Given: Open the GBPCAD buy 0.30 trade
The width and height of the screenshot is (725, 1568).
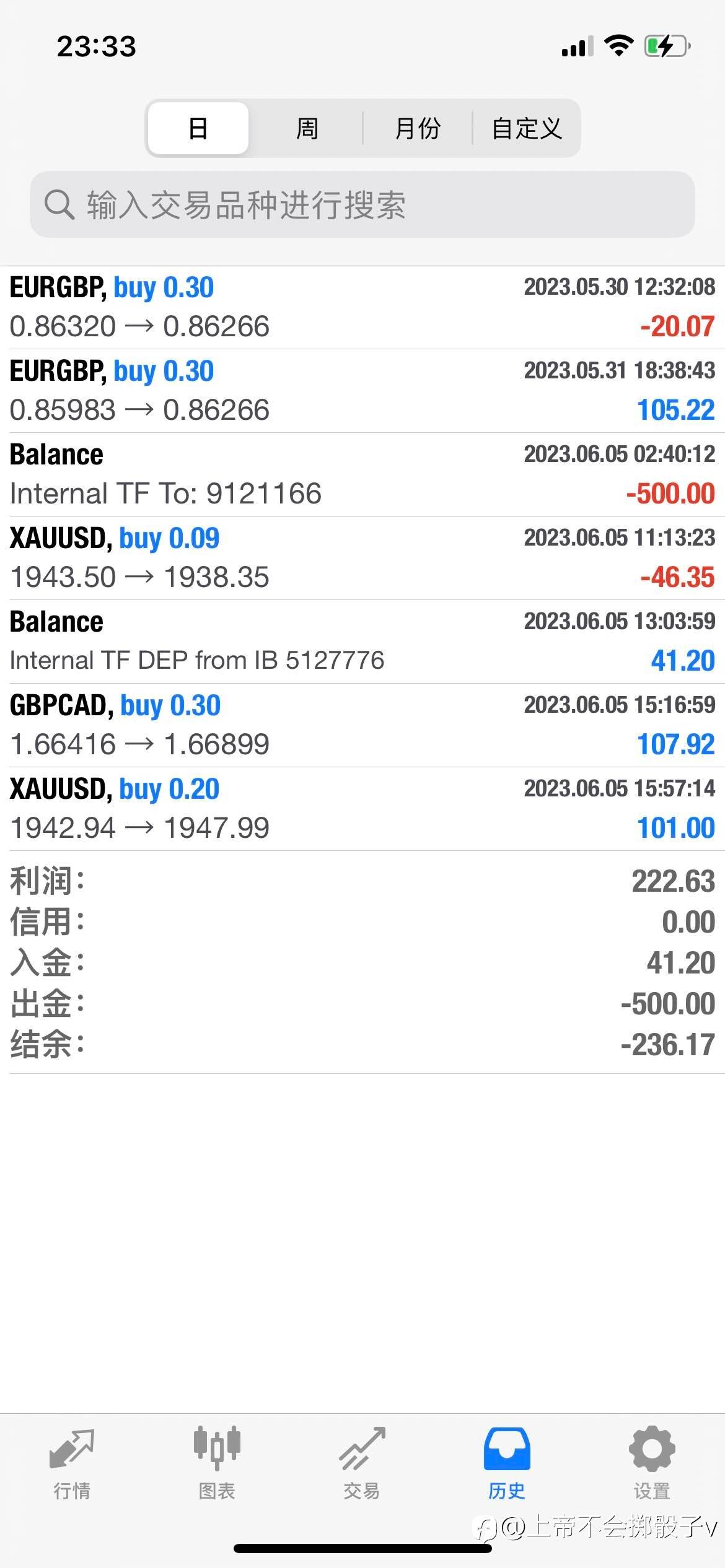Looking at the screenshot, I should point(362,726).
